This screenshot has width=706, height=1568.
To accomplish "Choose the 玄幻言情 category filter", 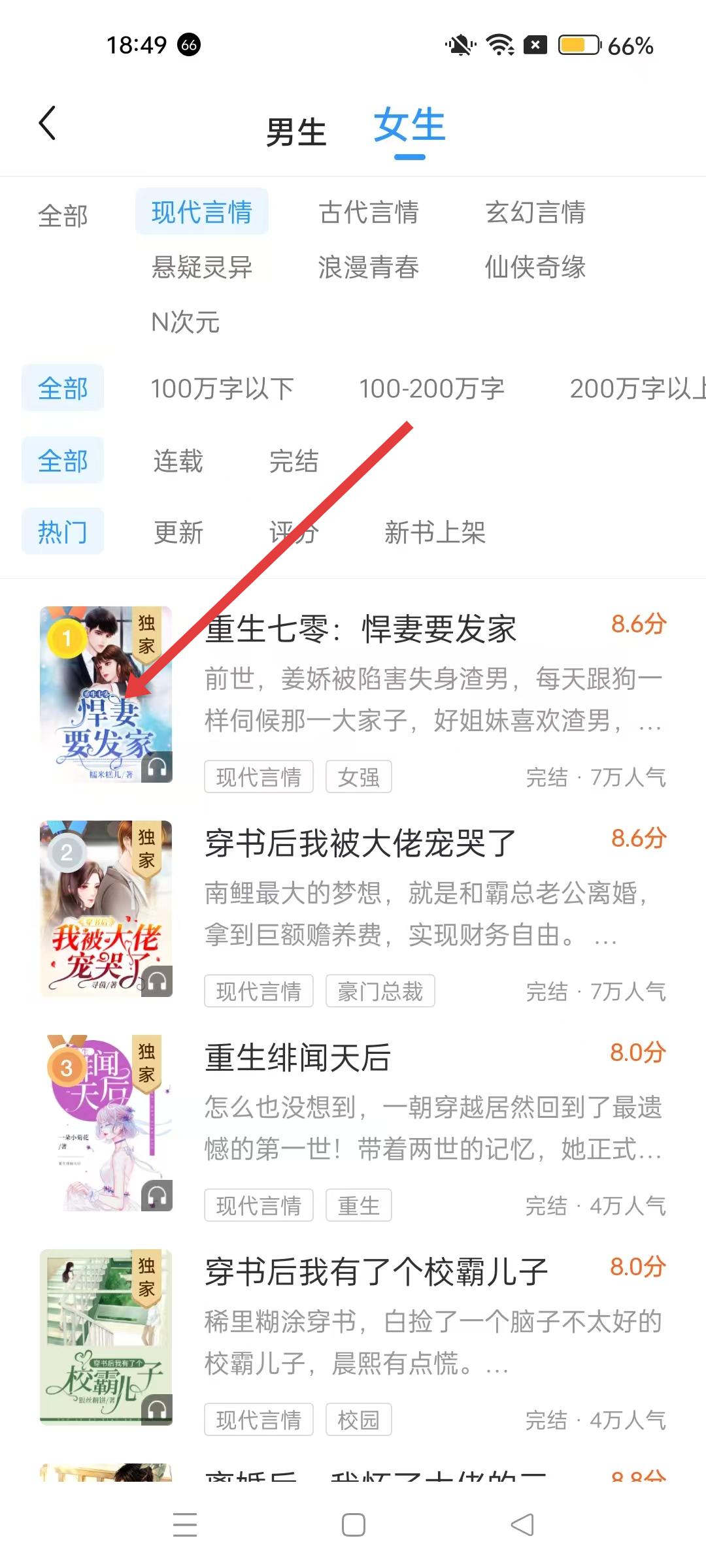I will click(x=535, y=212).
